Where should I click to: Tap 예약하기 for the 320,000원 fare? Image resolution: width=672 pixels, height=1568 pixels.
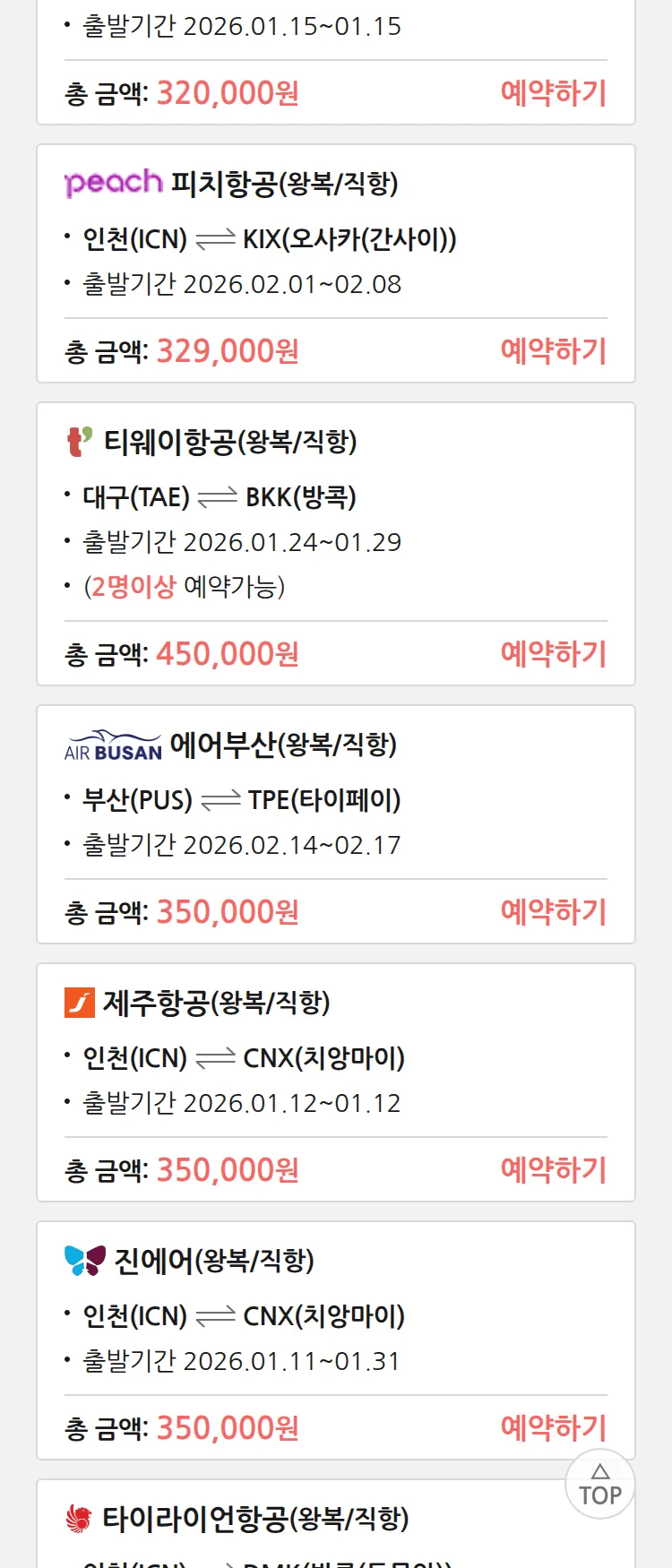(553, 93)
